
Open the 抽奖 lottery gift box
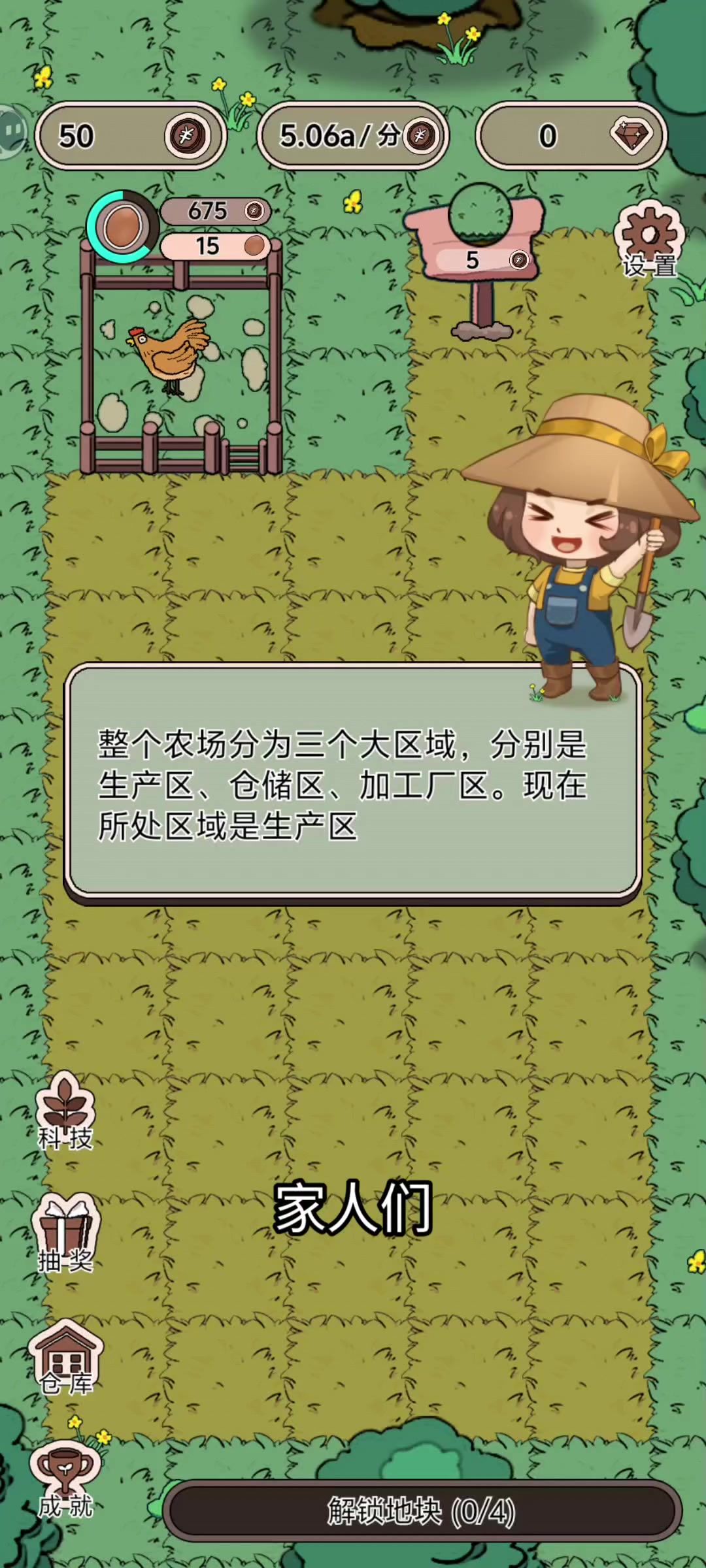click(x=65, y=1233)
